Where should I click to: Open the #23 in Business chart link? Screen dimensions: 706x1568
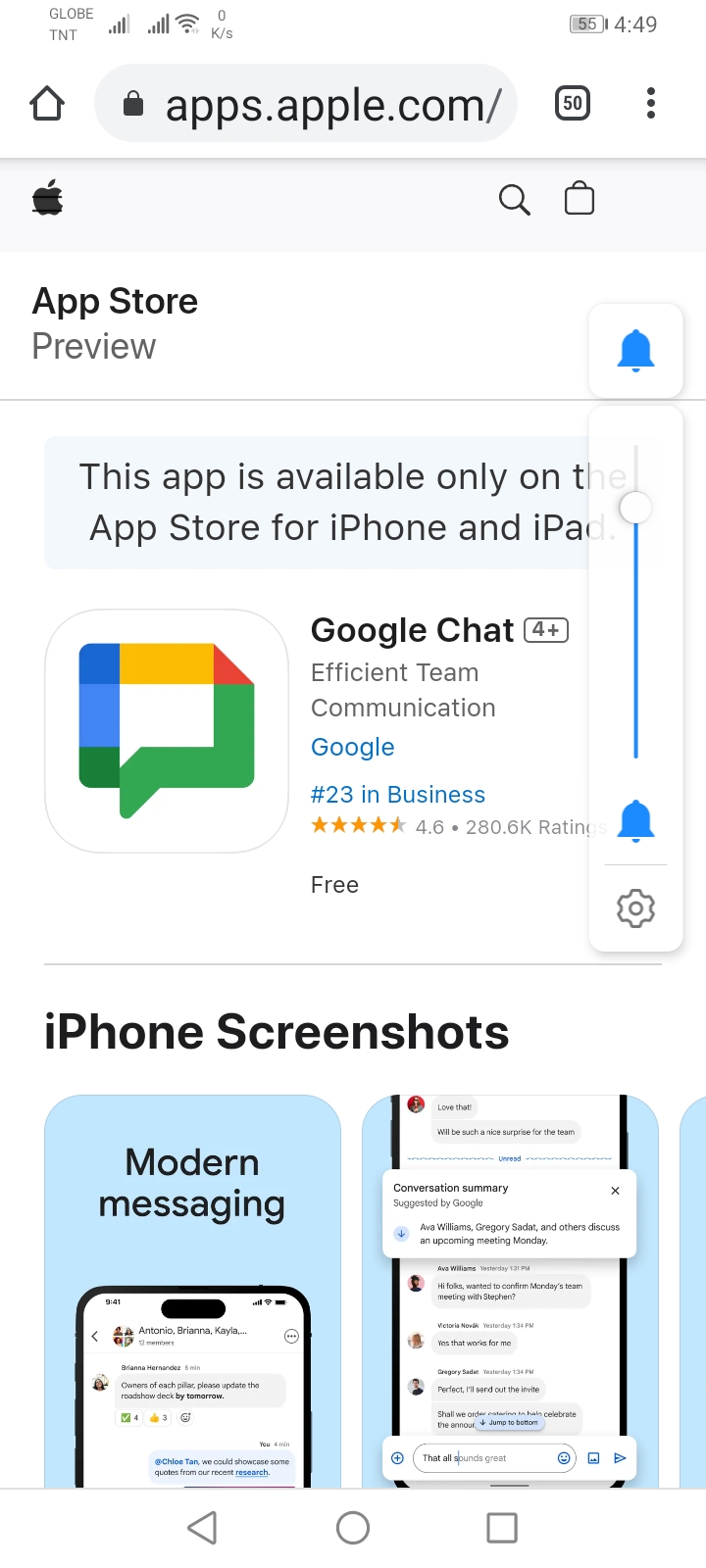pyautogui.click(x=397, y=795)
